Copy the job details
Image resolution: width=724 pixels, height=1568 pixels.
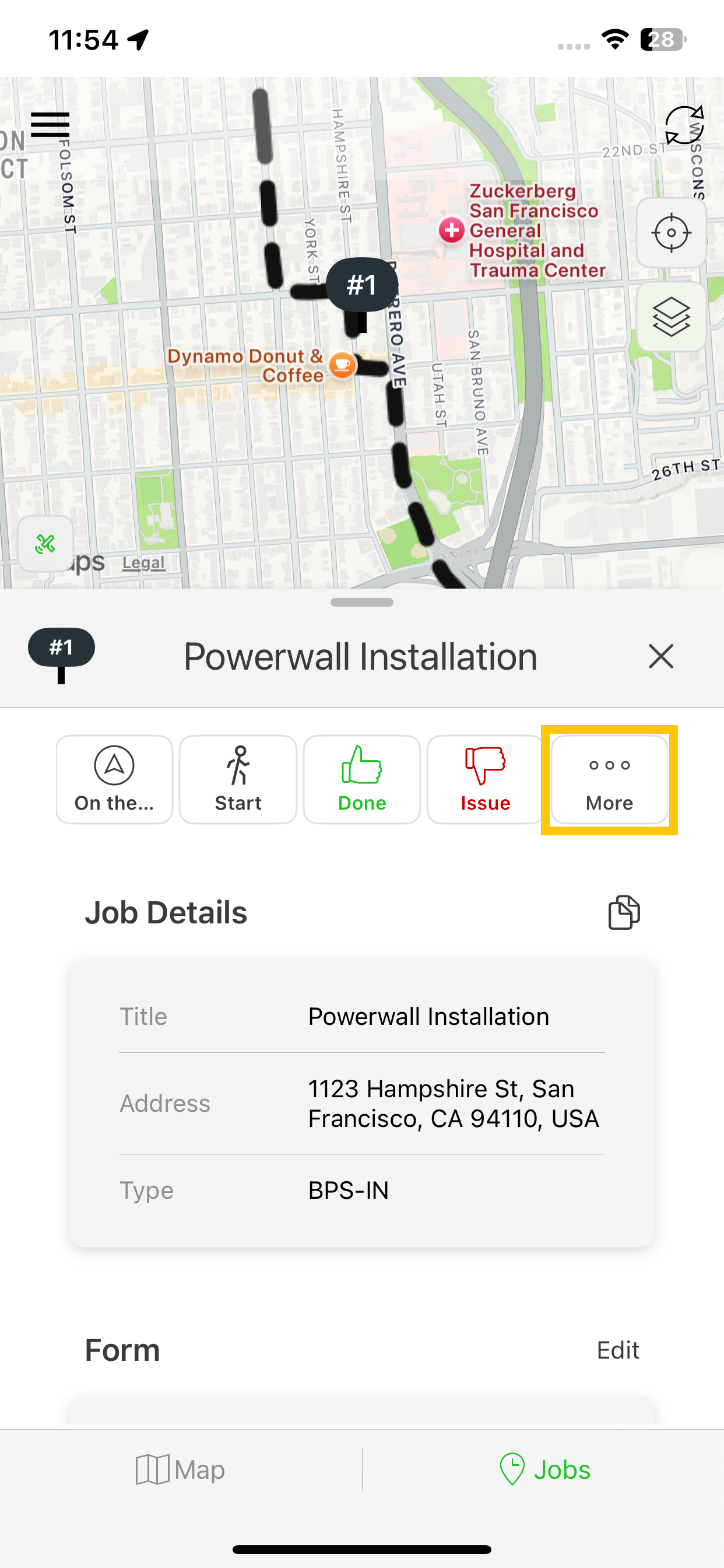[x=624, y=912]
